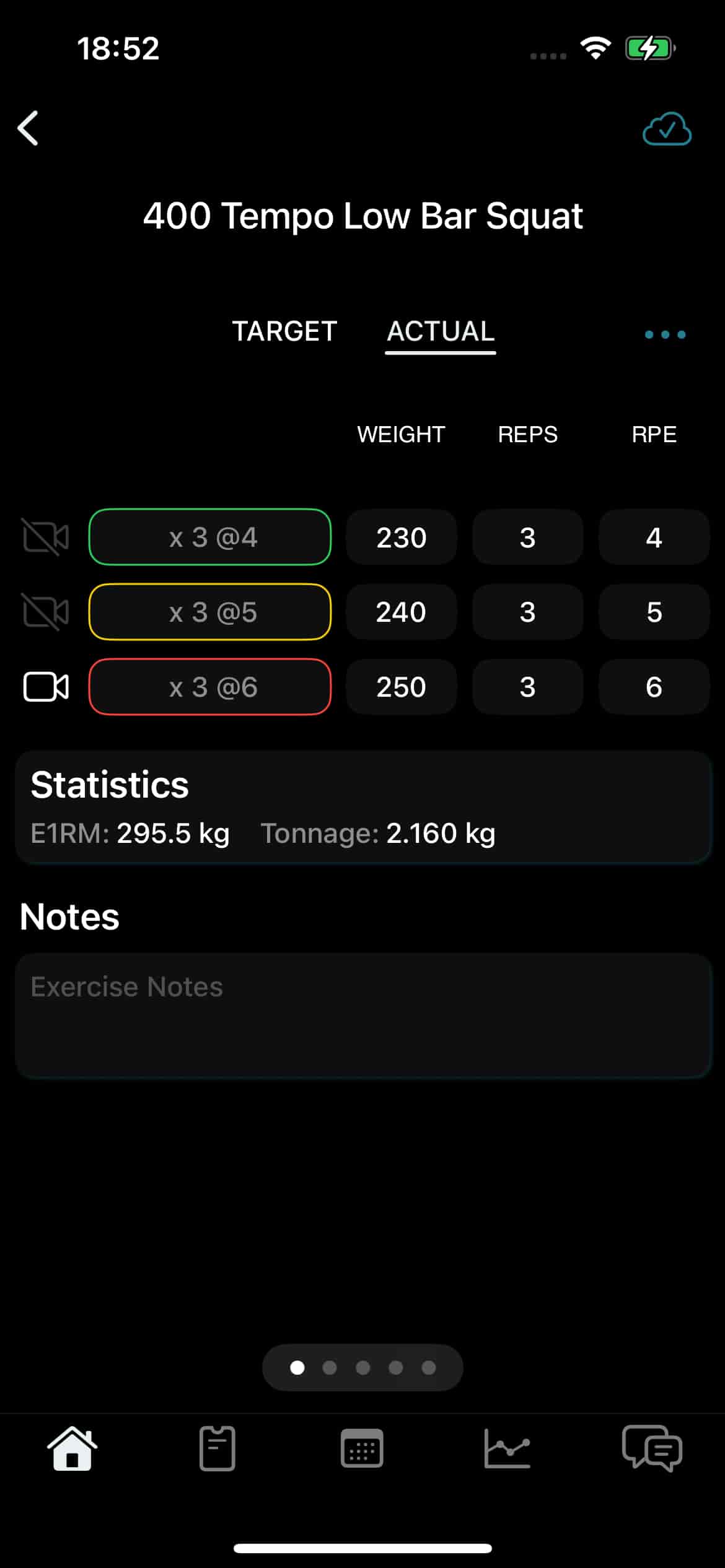Image resolution: width=725 pixels, height=1568 pixels.
Task: Edit the 240 weight field
Action: pyautogui.click(x=401, y=612)
